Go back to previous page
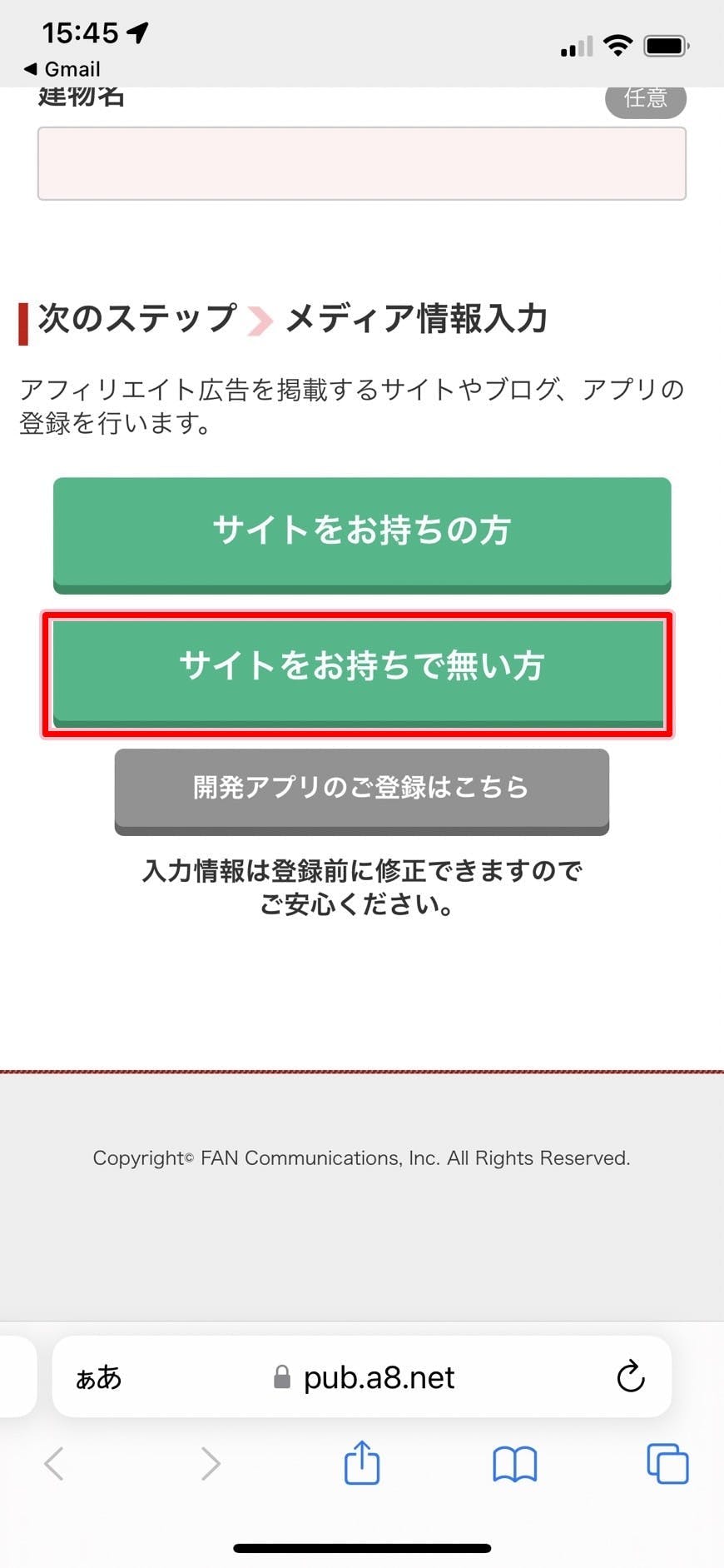This screenshot has width=724, height=1568. [x=55, y=1463]
